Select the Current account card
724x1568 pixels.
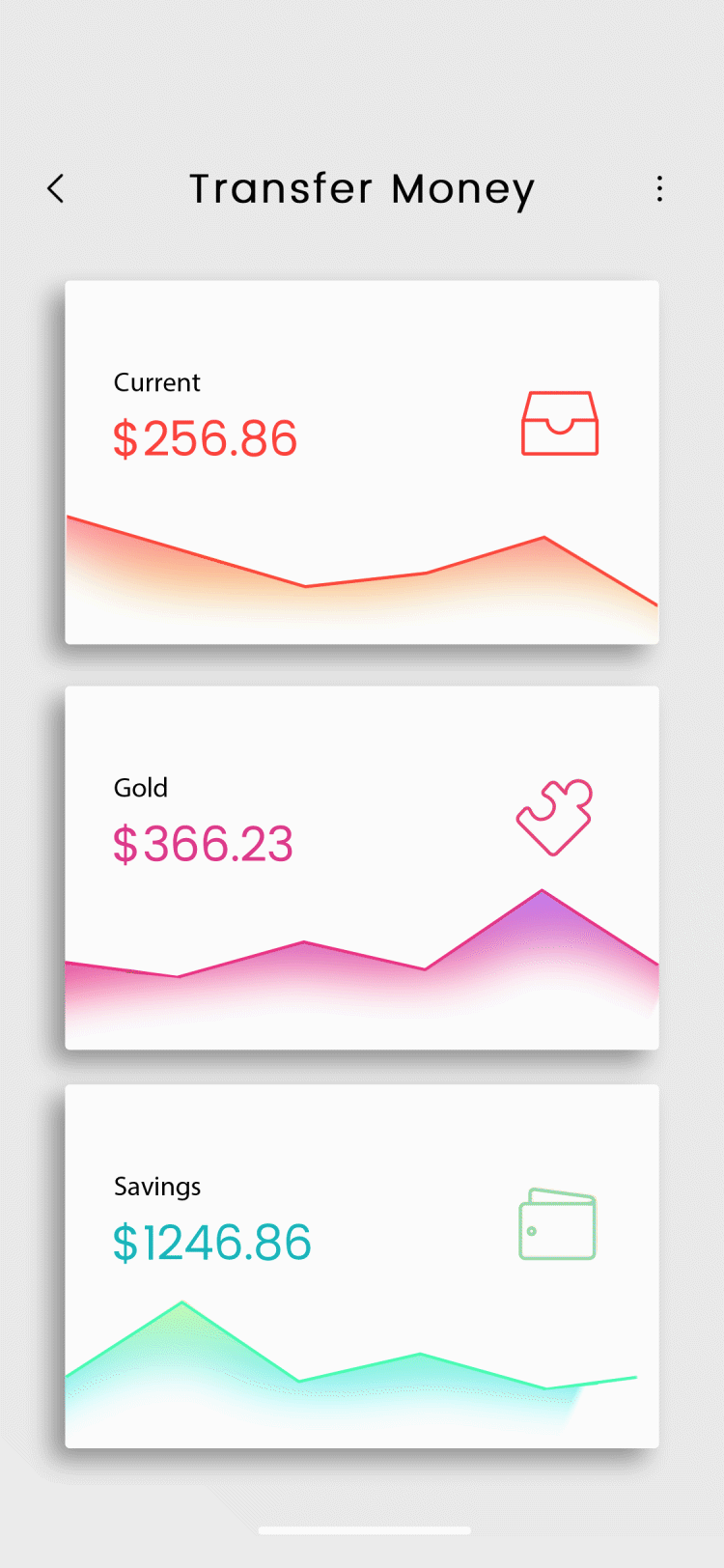362,462
